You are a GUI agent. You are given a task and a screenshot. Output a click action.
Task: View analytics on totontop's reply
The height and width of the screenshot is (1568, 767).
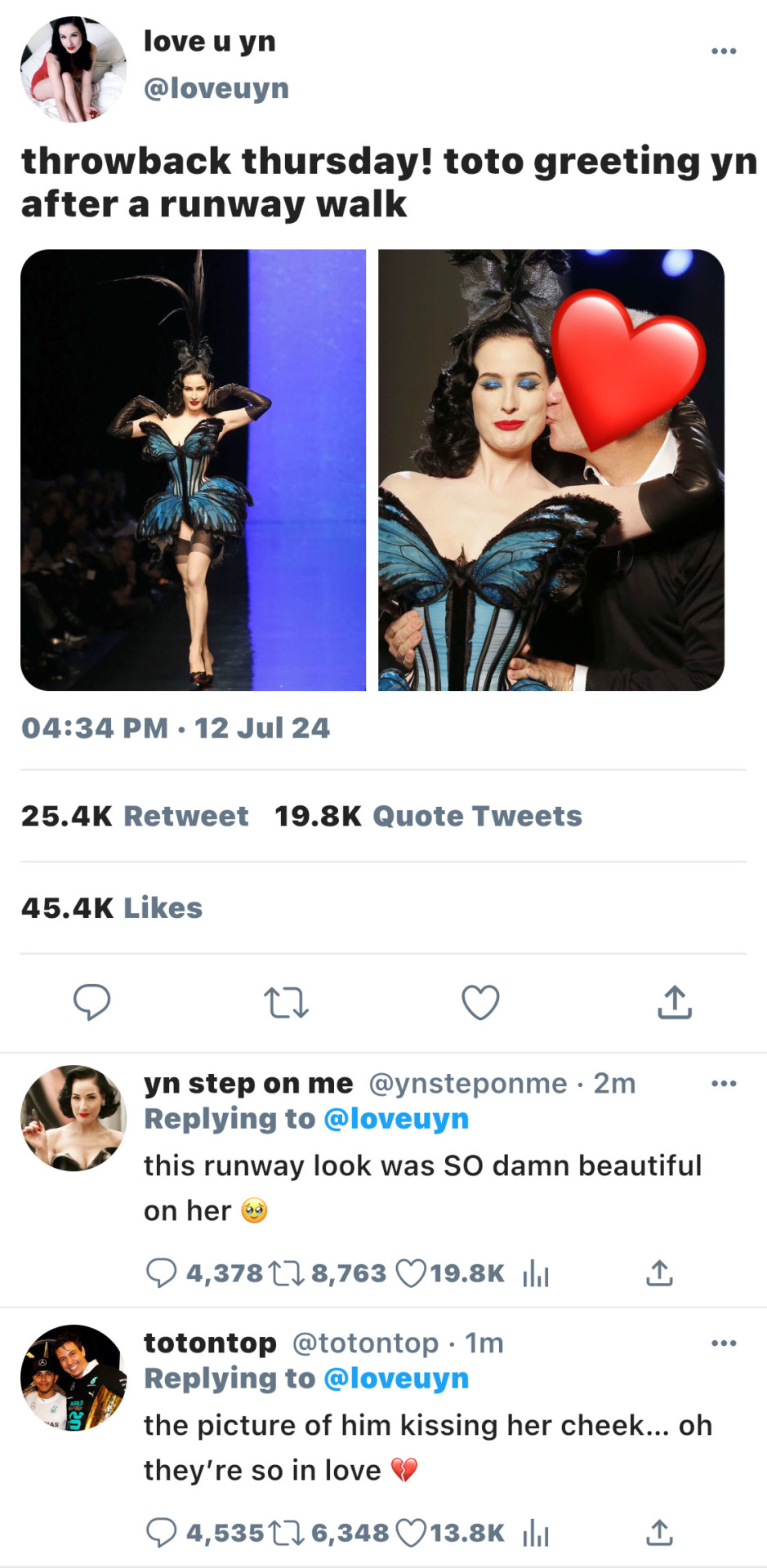click(x=535, y=1533)
